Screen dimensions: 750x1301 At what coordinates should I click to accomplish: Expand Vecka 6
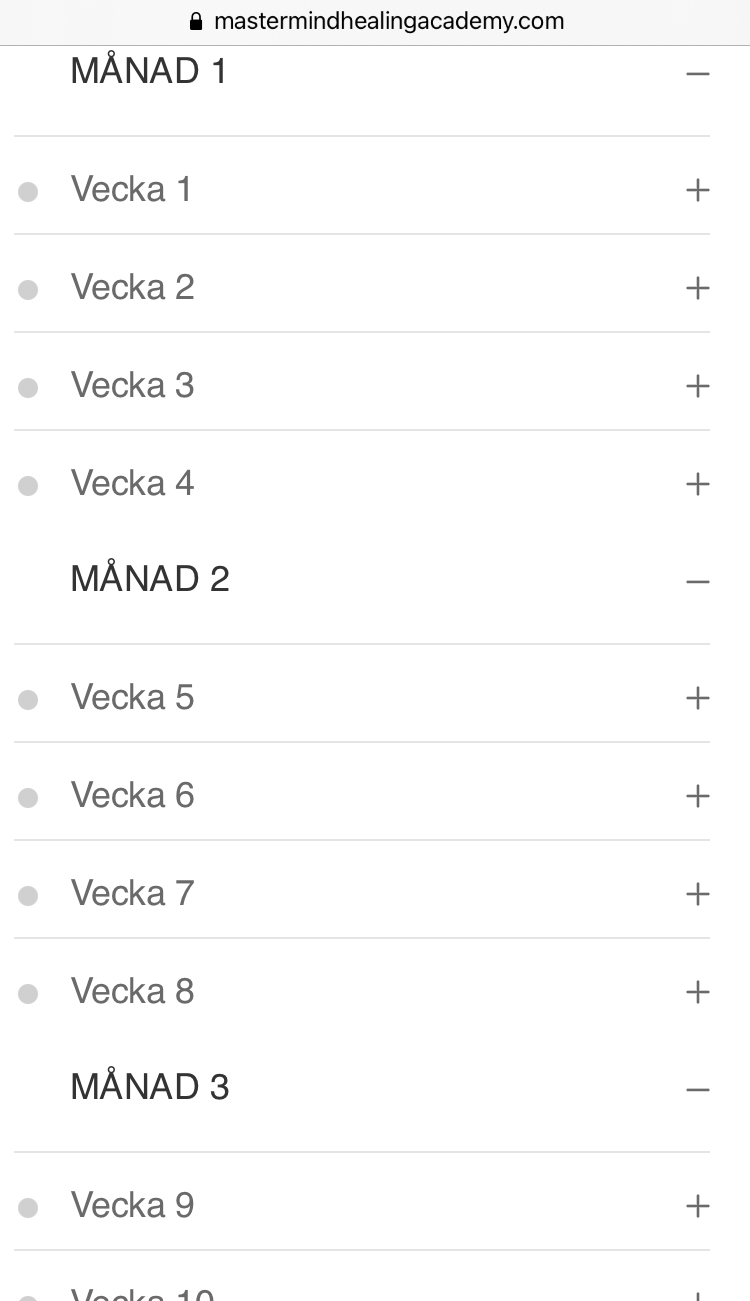(x=697, y=796)
